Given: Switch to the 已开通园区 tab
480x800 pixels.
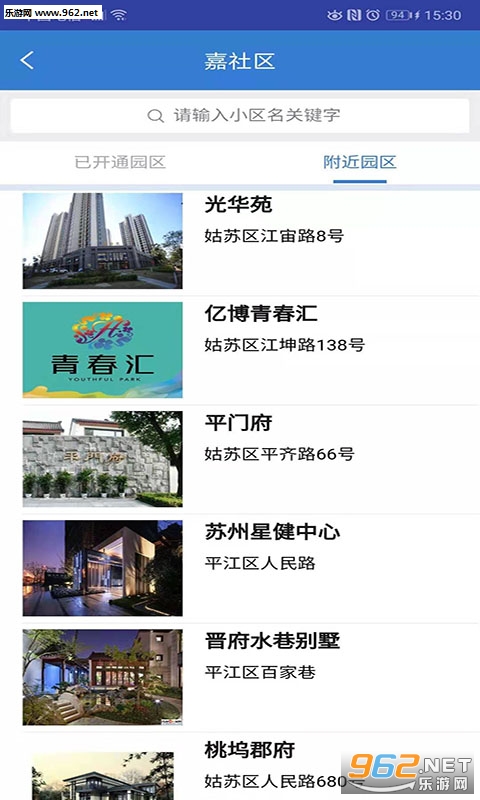Looking at the screenshot, I should pyautogui.click(x=120, y=162).
